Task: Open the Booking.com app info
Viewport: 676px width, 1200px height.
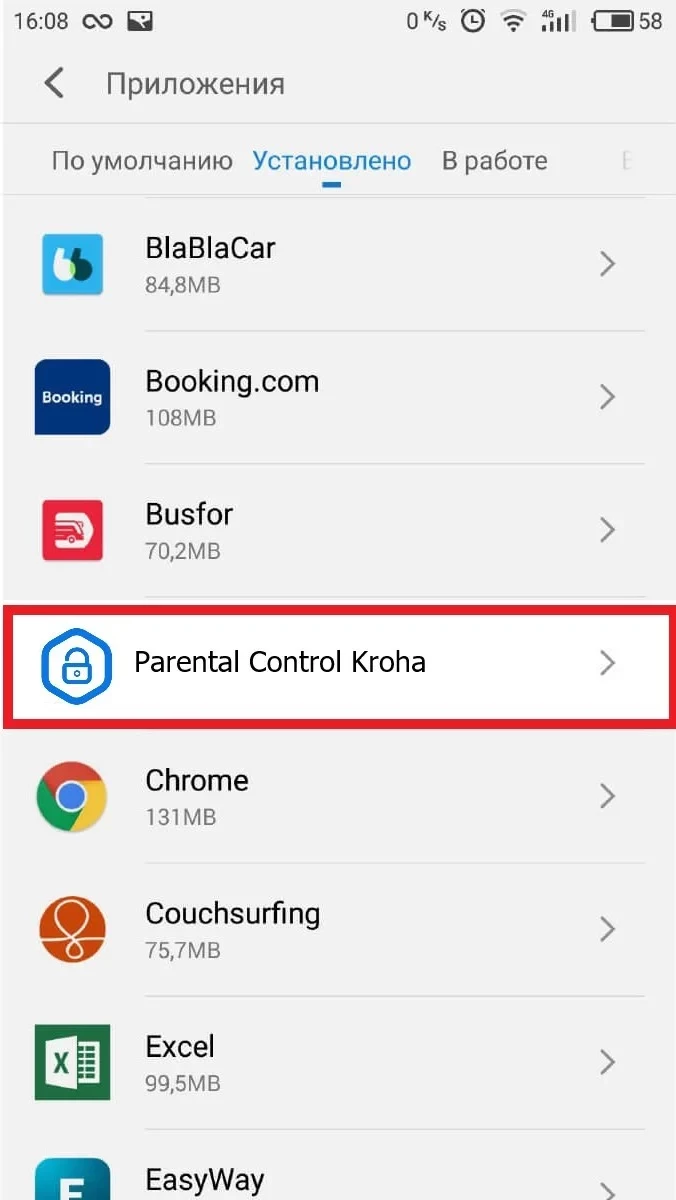Action: pyautogui.click(x=338, y=397)
